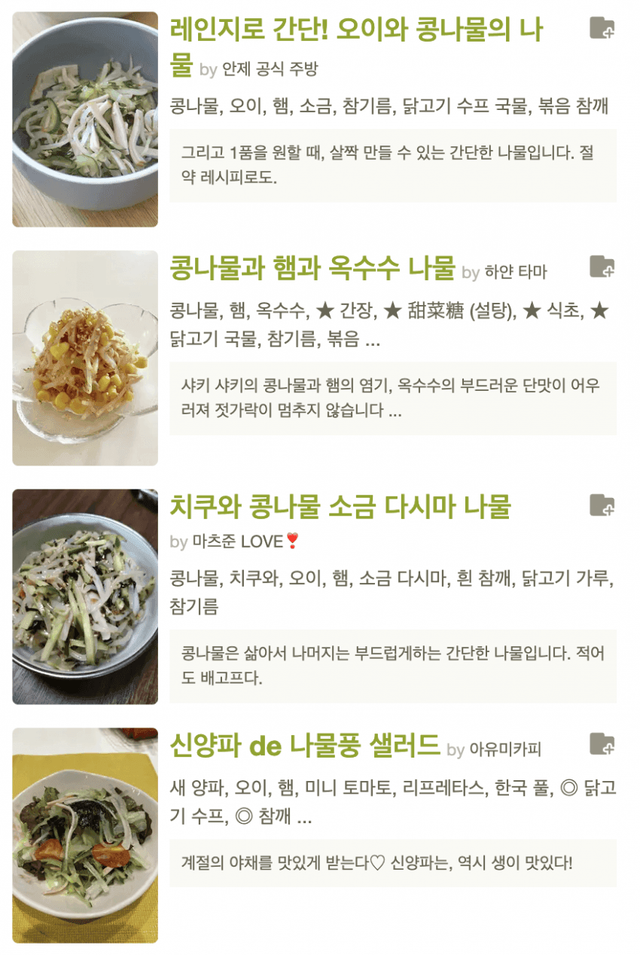Open recipe 레인지로 간단! 오이와 콩나물의 나물
Screen dimensions: 640x955
point(355,30)
